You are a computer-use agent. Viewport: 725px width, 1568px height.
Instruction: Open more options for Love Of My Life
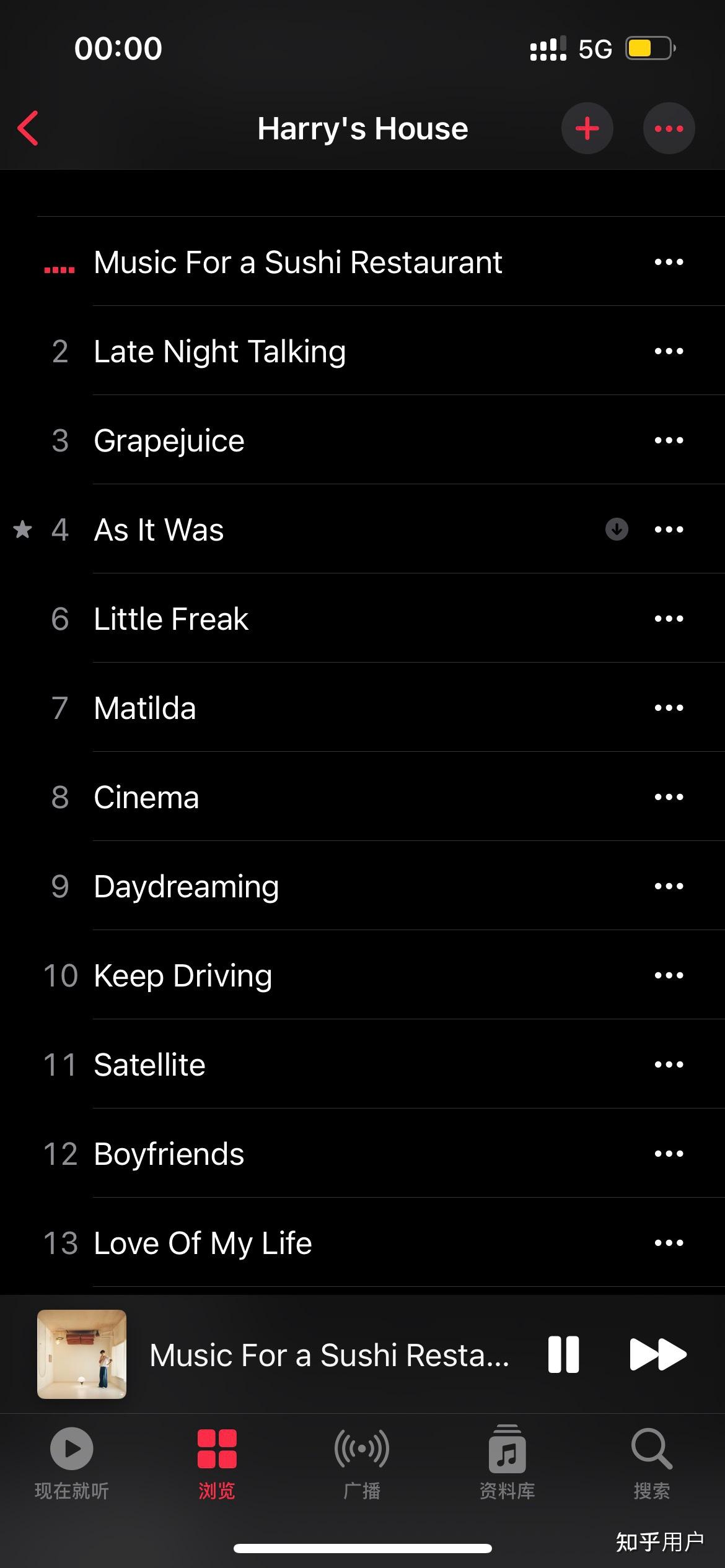pos(669,1243)
